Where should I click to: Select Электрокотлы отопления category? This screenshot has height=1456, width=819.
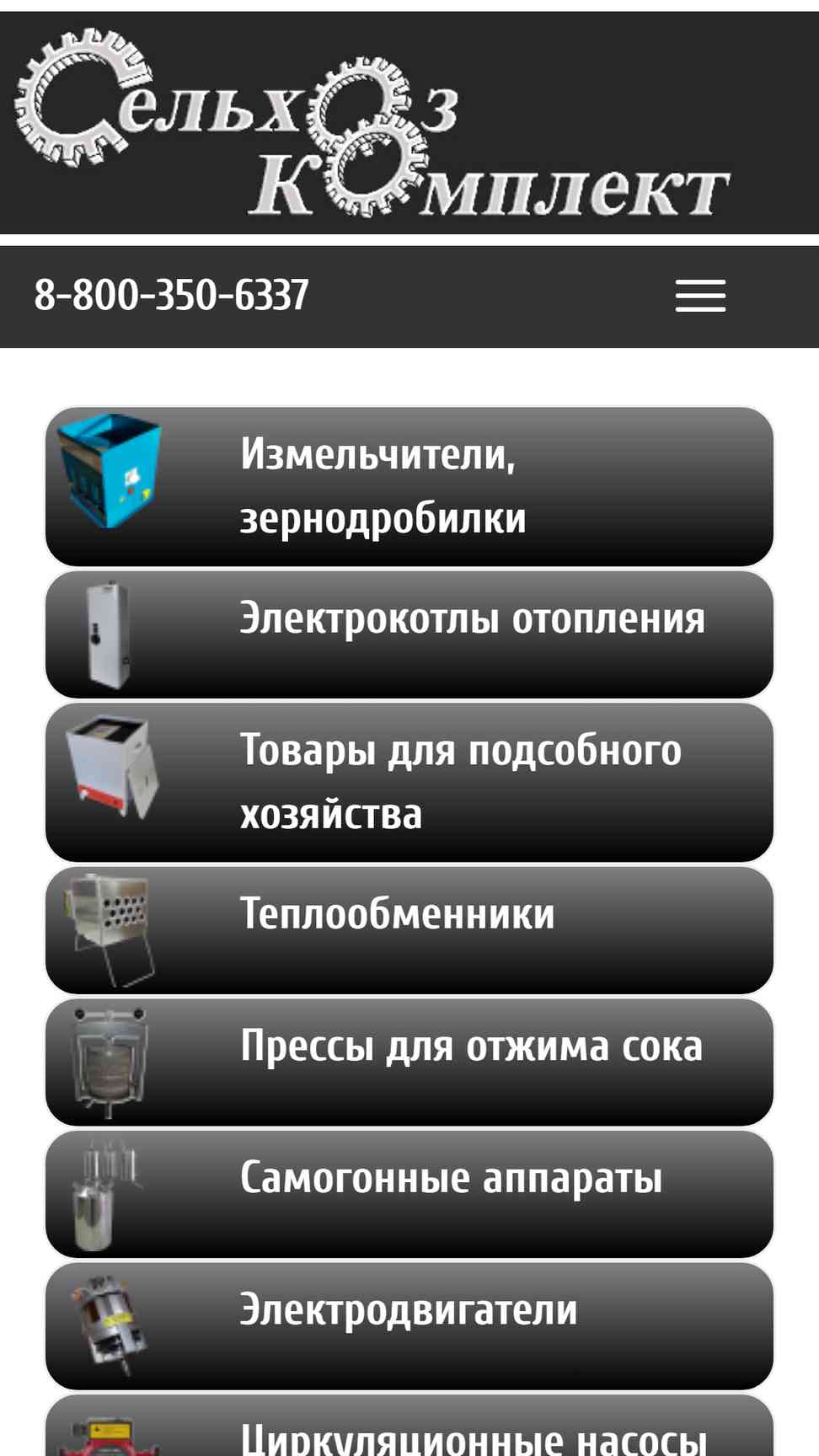[x=409, y=634]
